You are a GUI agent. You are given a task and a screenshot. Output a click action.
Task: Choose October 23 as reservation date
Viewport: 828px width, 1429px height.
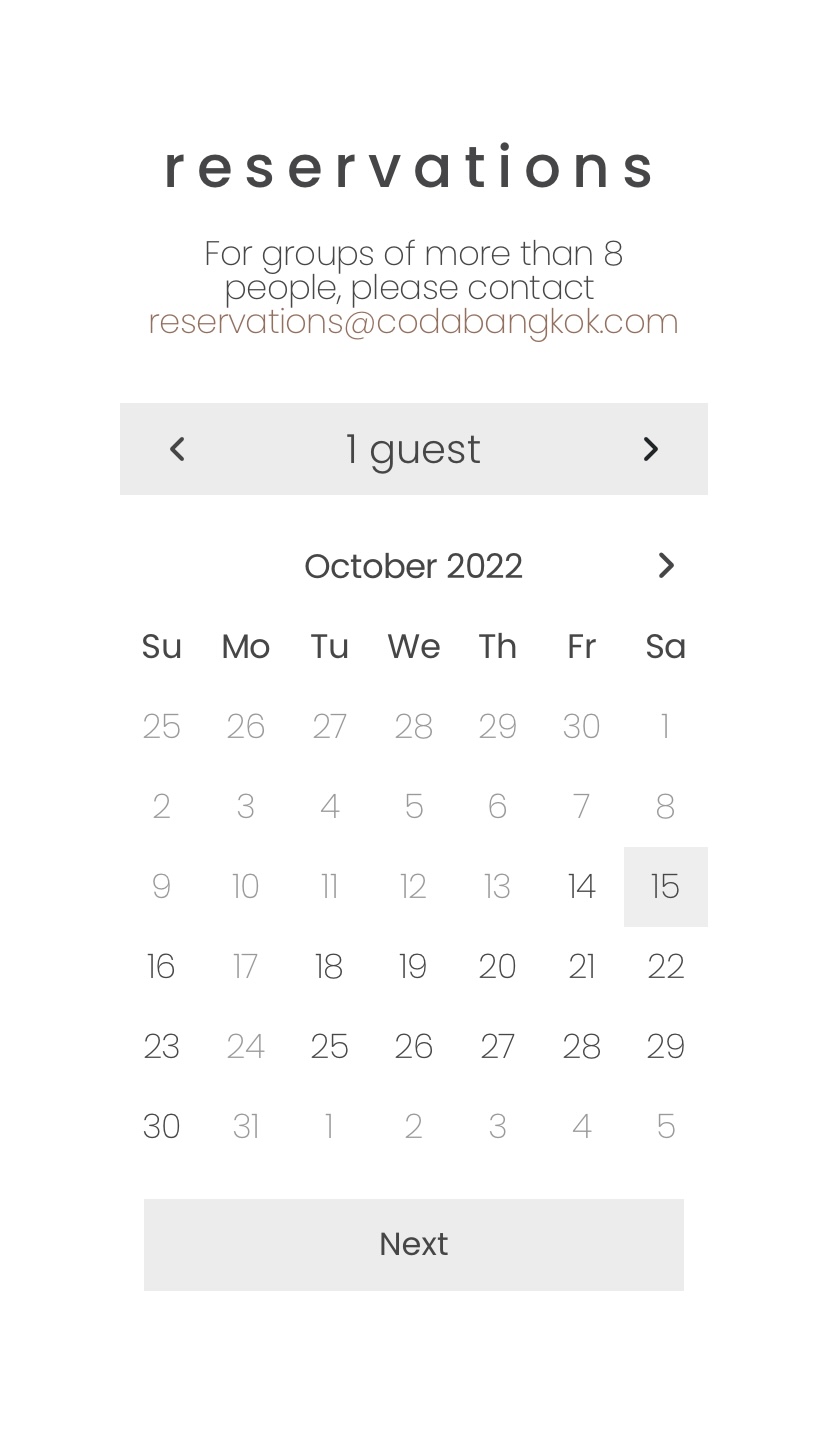pos(162,1047)
